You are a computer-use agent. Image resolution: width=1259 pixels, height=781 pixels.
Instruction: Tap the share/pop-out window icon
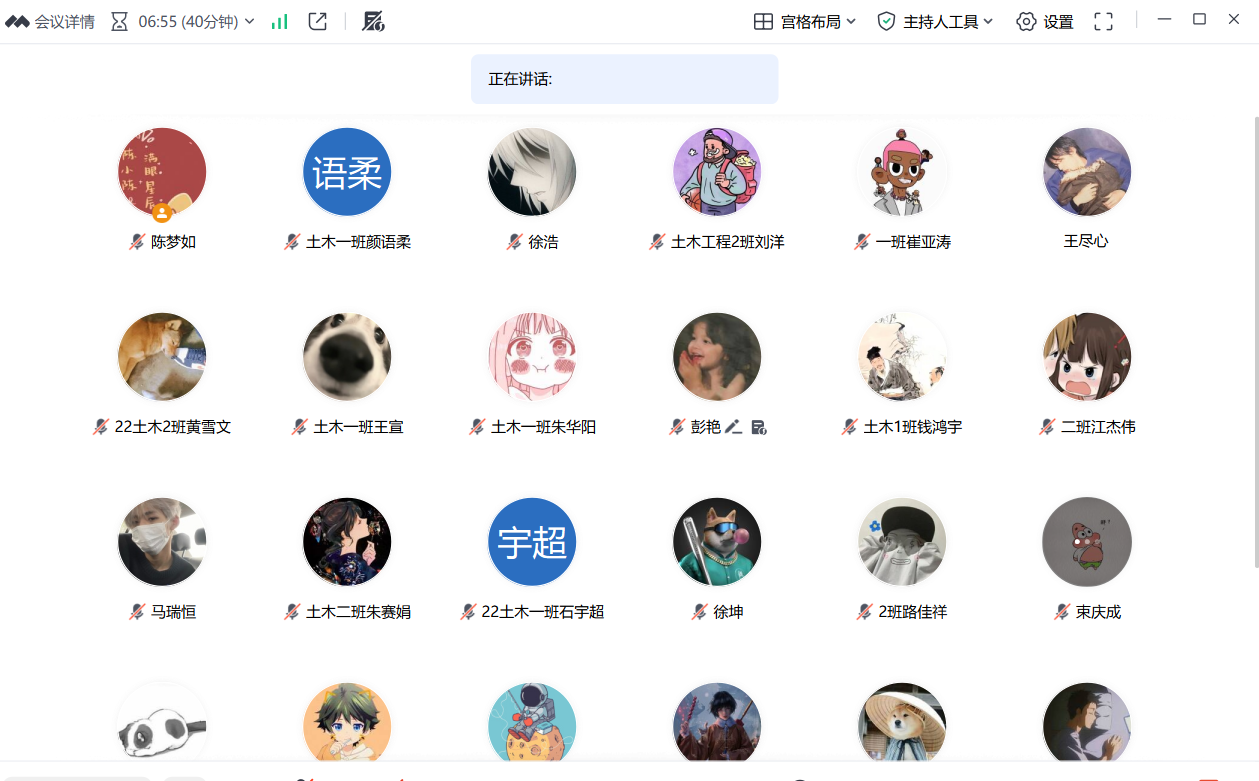317,21
